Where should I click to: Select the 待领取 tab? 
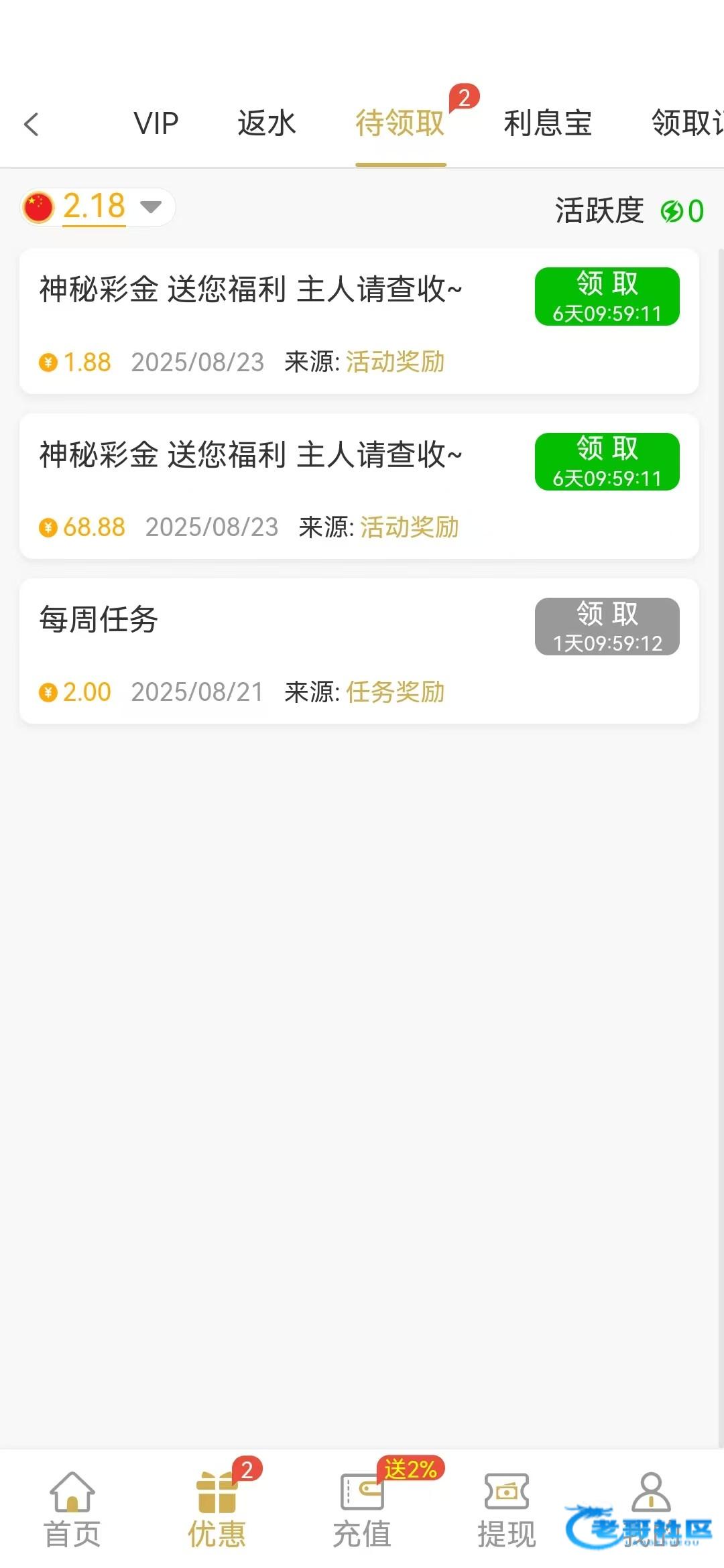tap(400, 124)
